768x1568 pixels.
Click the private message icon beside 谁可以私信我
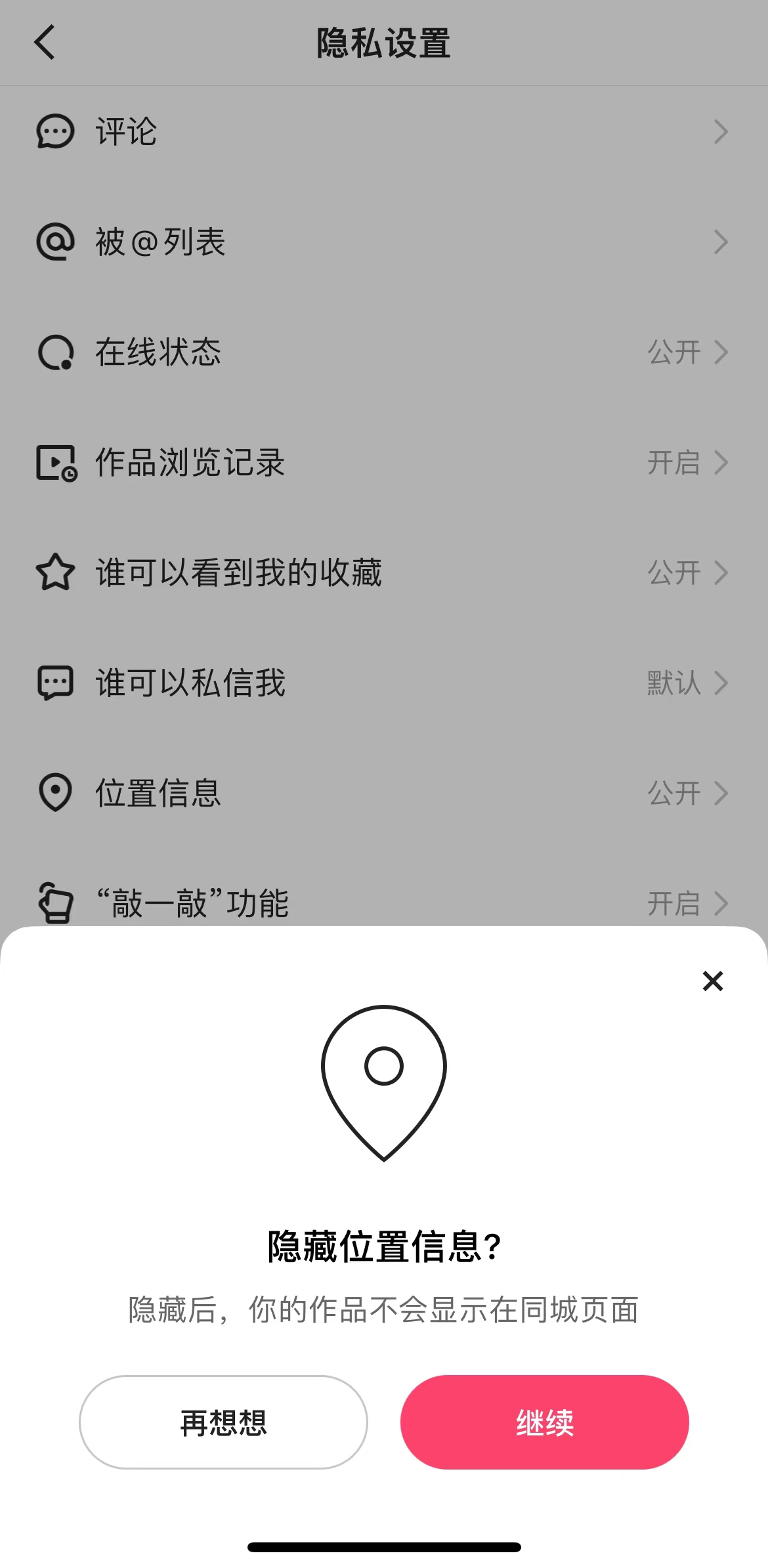[56, 683]
